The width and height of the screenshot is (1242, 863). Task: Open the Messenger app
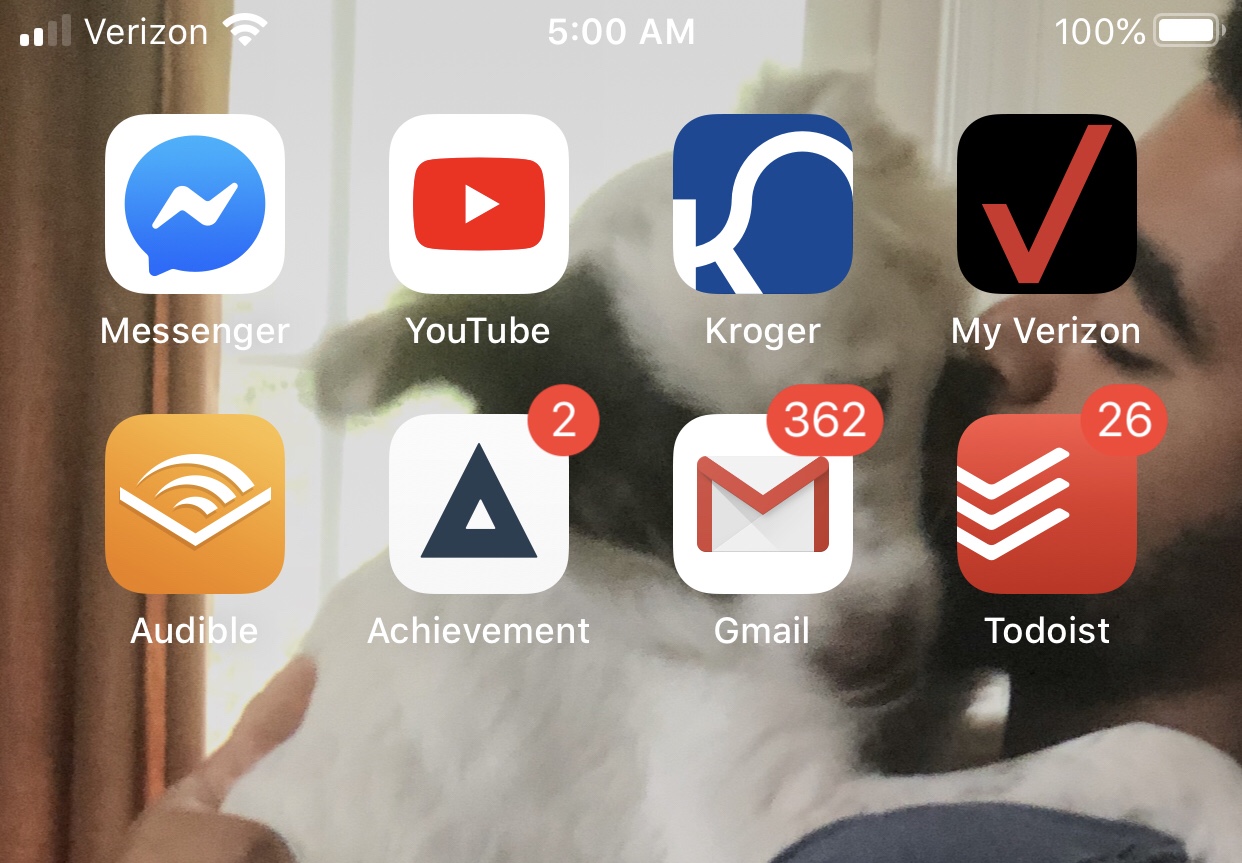pos(195,204)
